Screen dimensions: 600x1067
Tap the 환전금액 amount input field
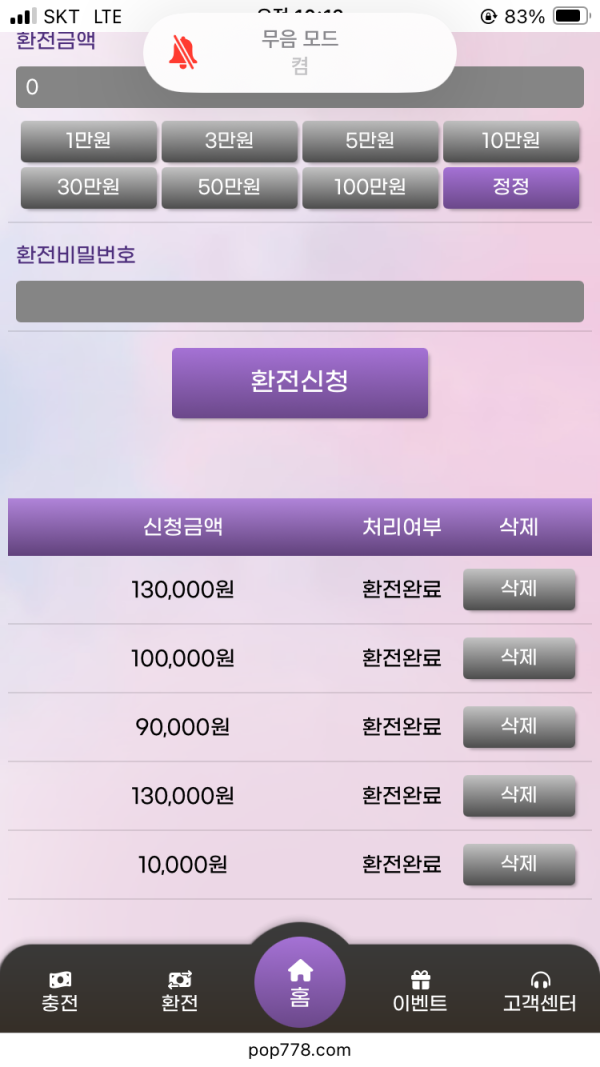299,87
